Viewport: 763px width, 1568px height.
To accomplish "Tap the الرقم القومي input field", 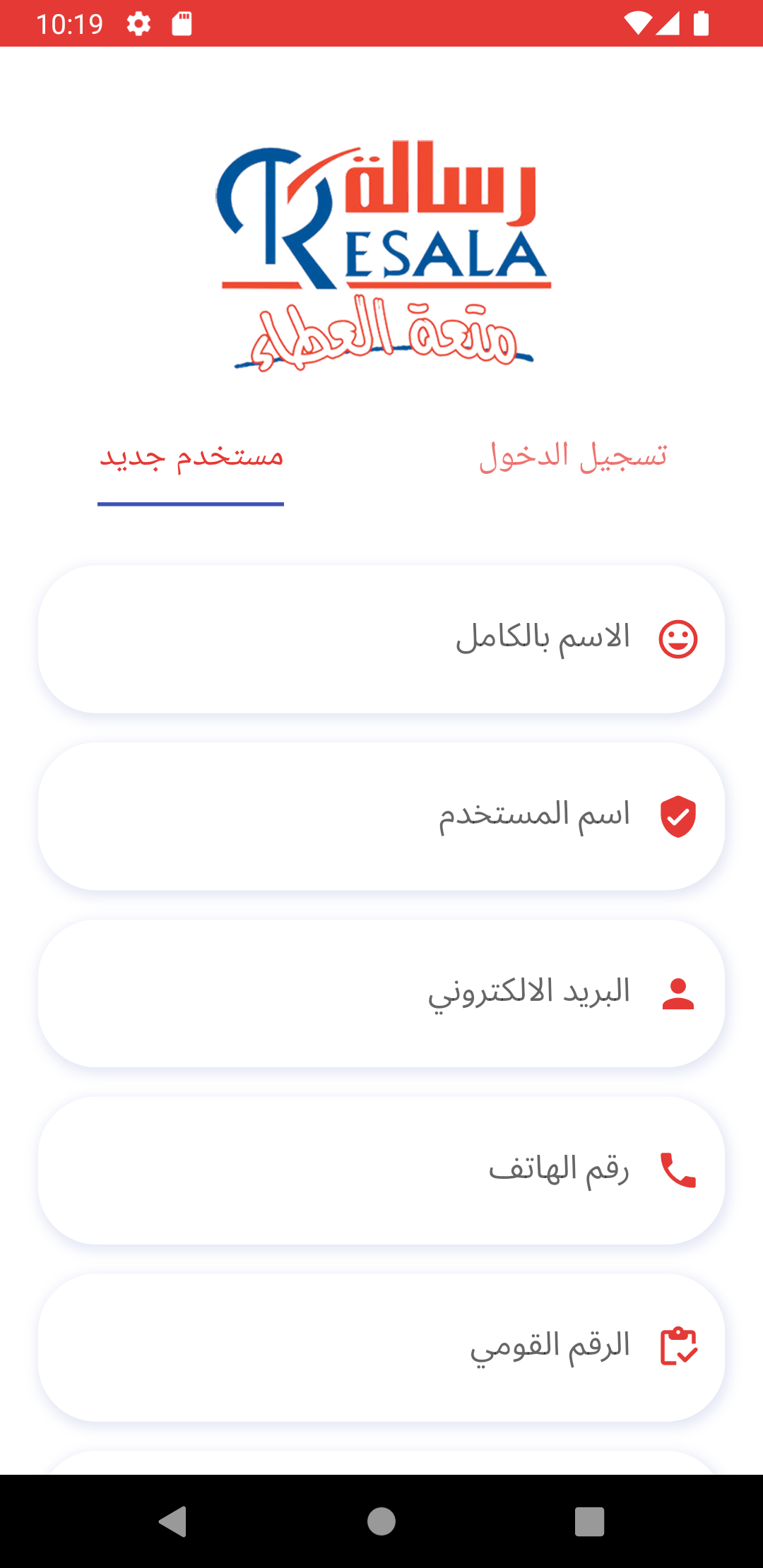I will click(381, 1348).
